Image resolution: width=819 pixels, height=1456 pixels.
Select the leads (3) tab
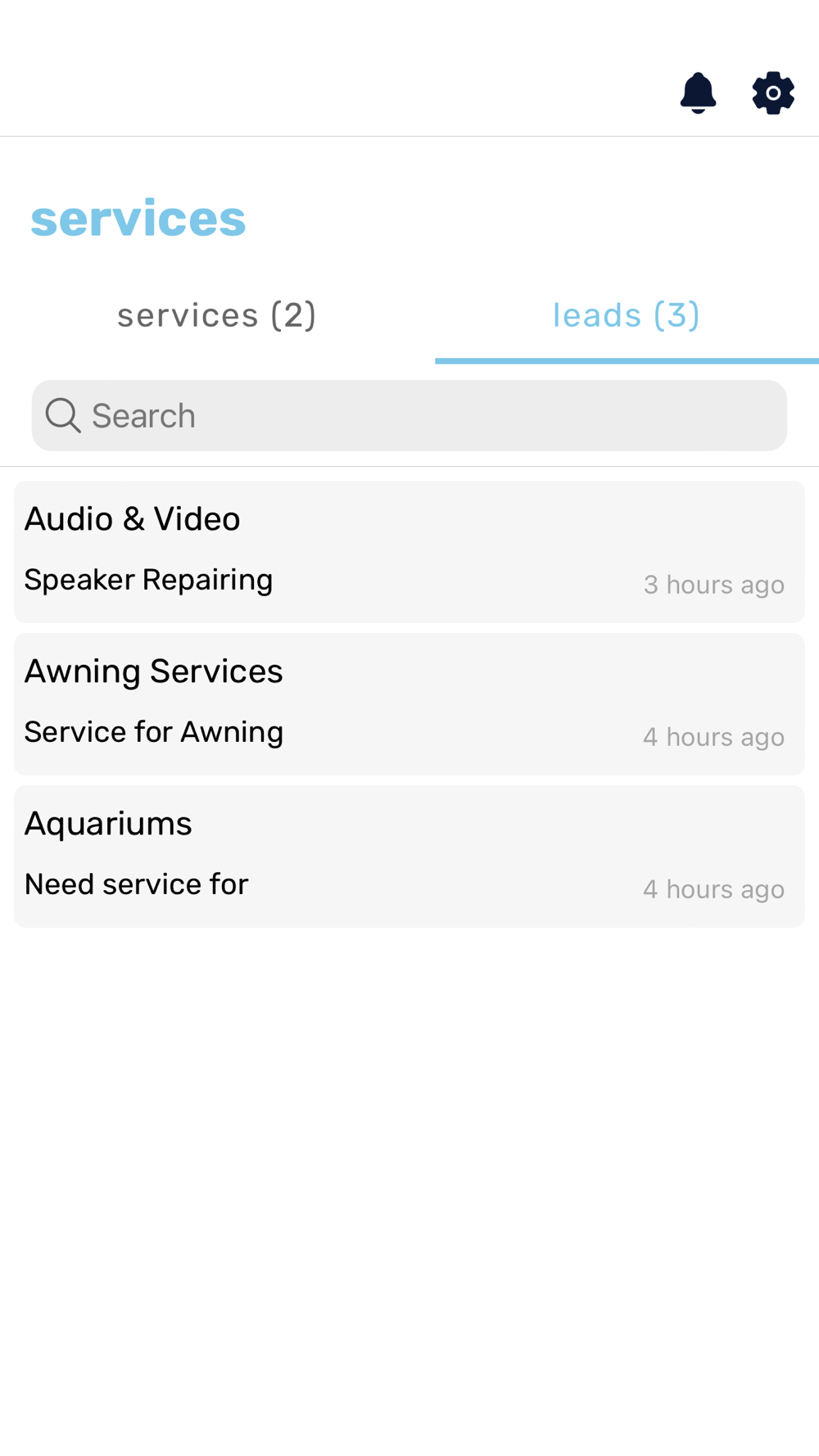(x=627, y=315)
